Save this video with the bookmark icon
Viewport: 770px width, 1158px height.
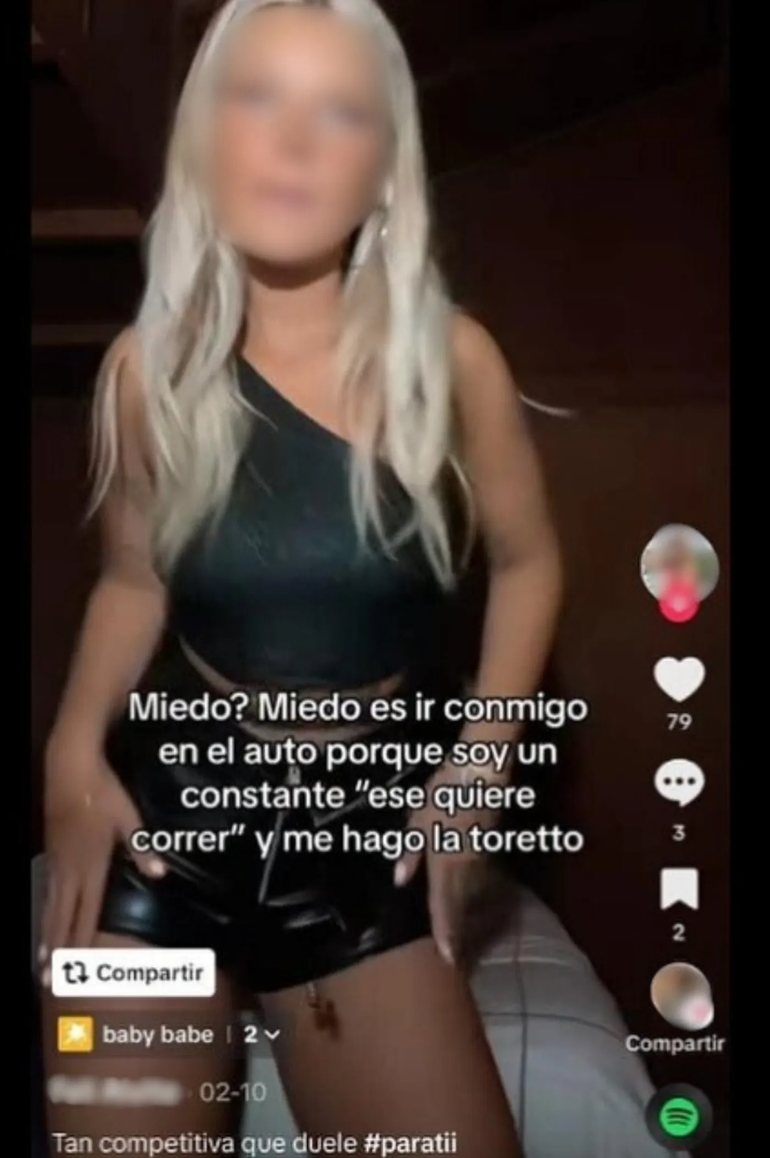679,888
